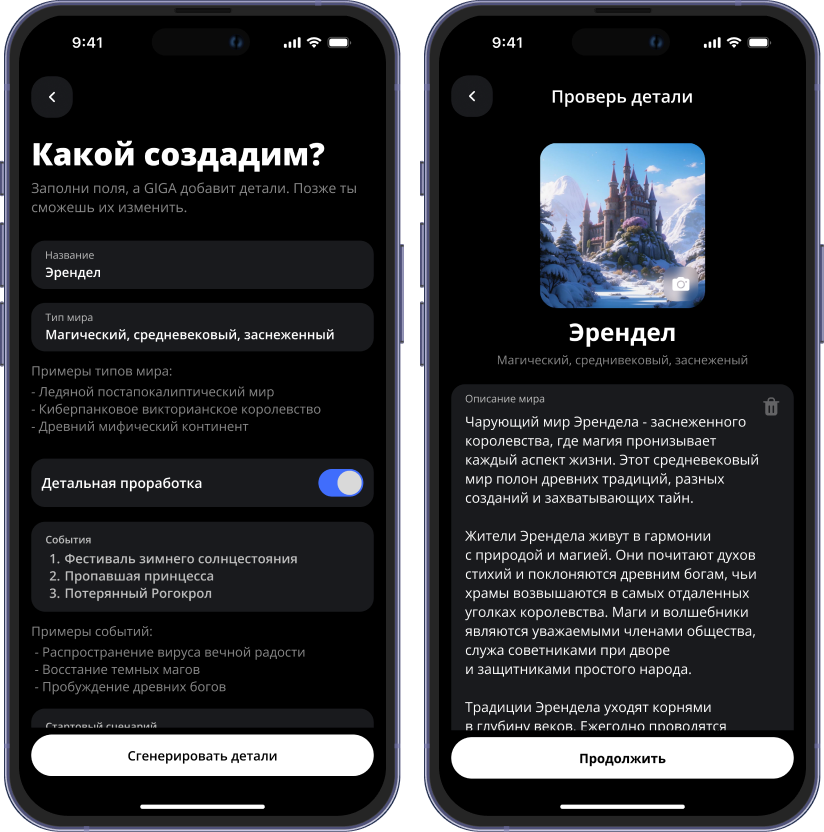The height and width of the screenshot is (832, 824).
Task: Delete the world description with the trash icon
Action: coord(771,407)
